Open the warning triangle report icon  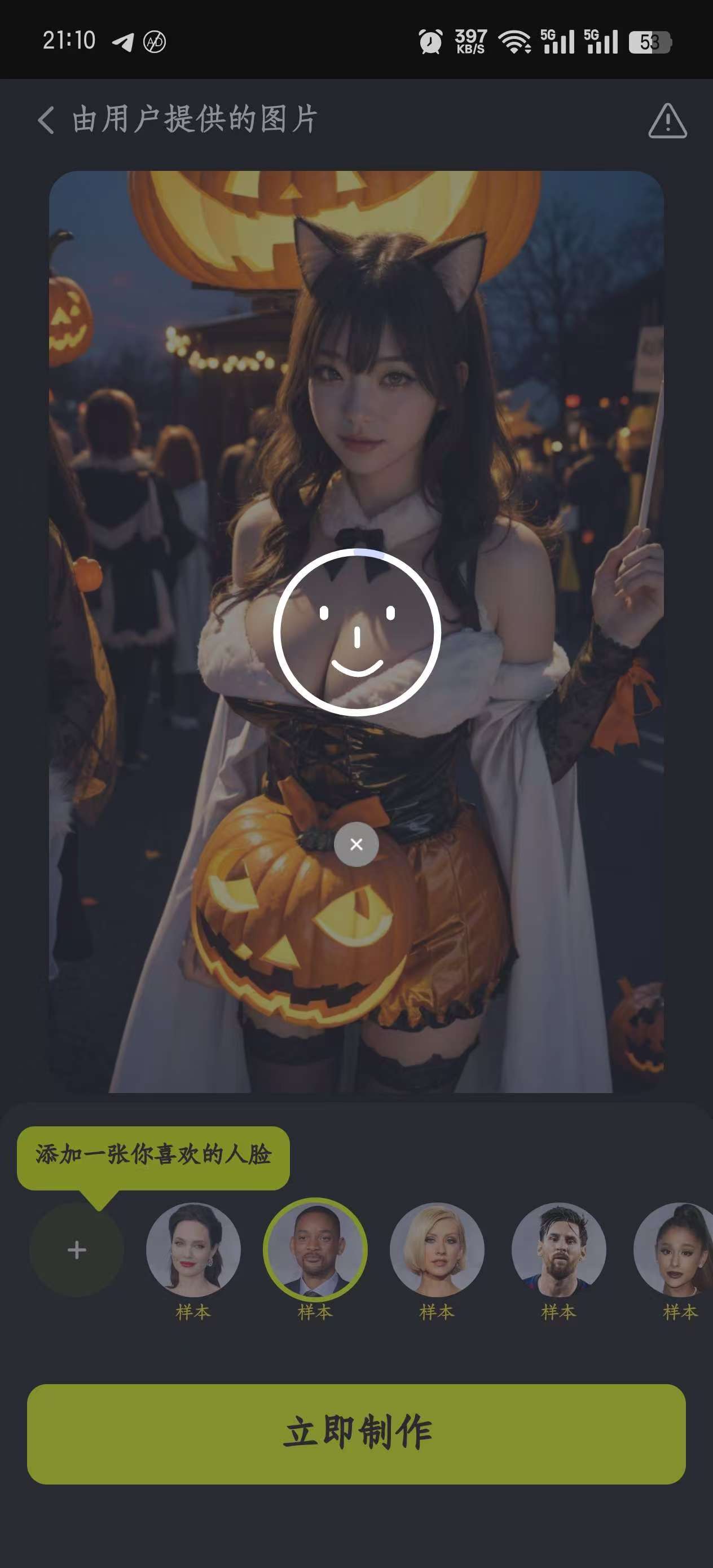coord(667,121)
